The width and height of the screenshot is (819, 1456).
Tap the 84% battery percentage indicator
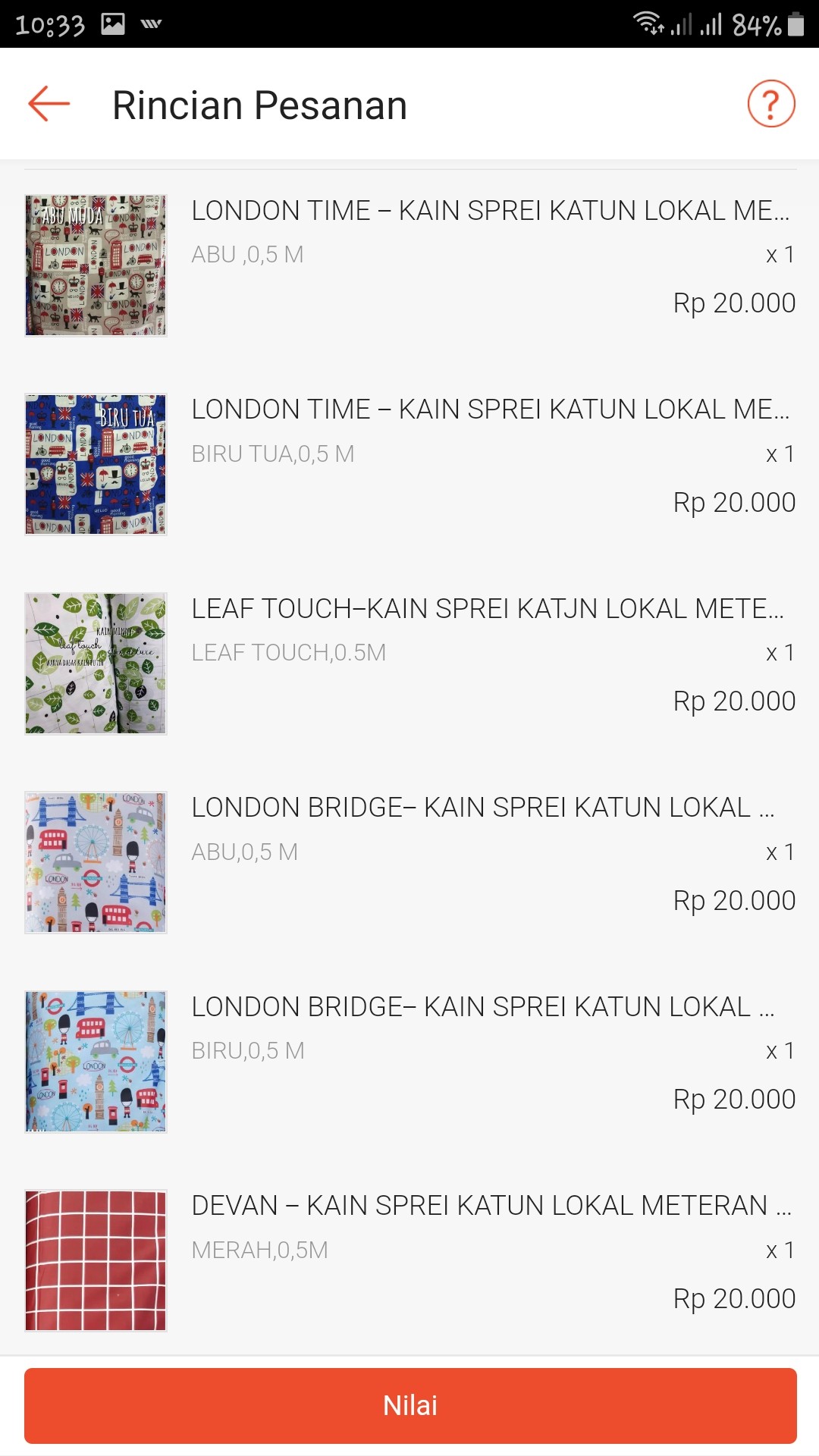(x=755, y=24)
